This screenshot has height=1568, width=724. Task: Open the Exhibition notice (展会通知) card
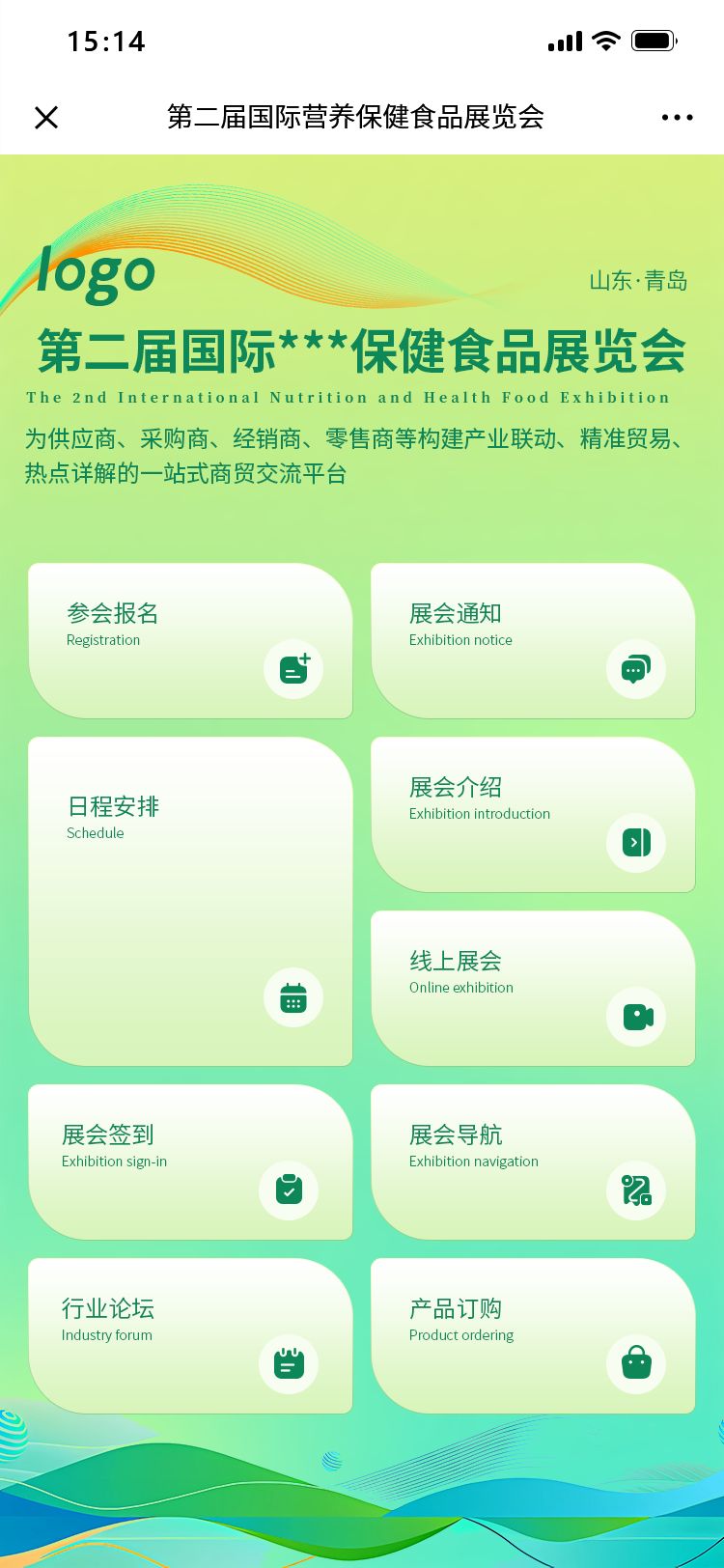click(x=533, y=641)
